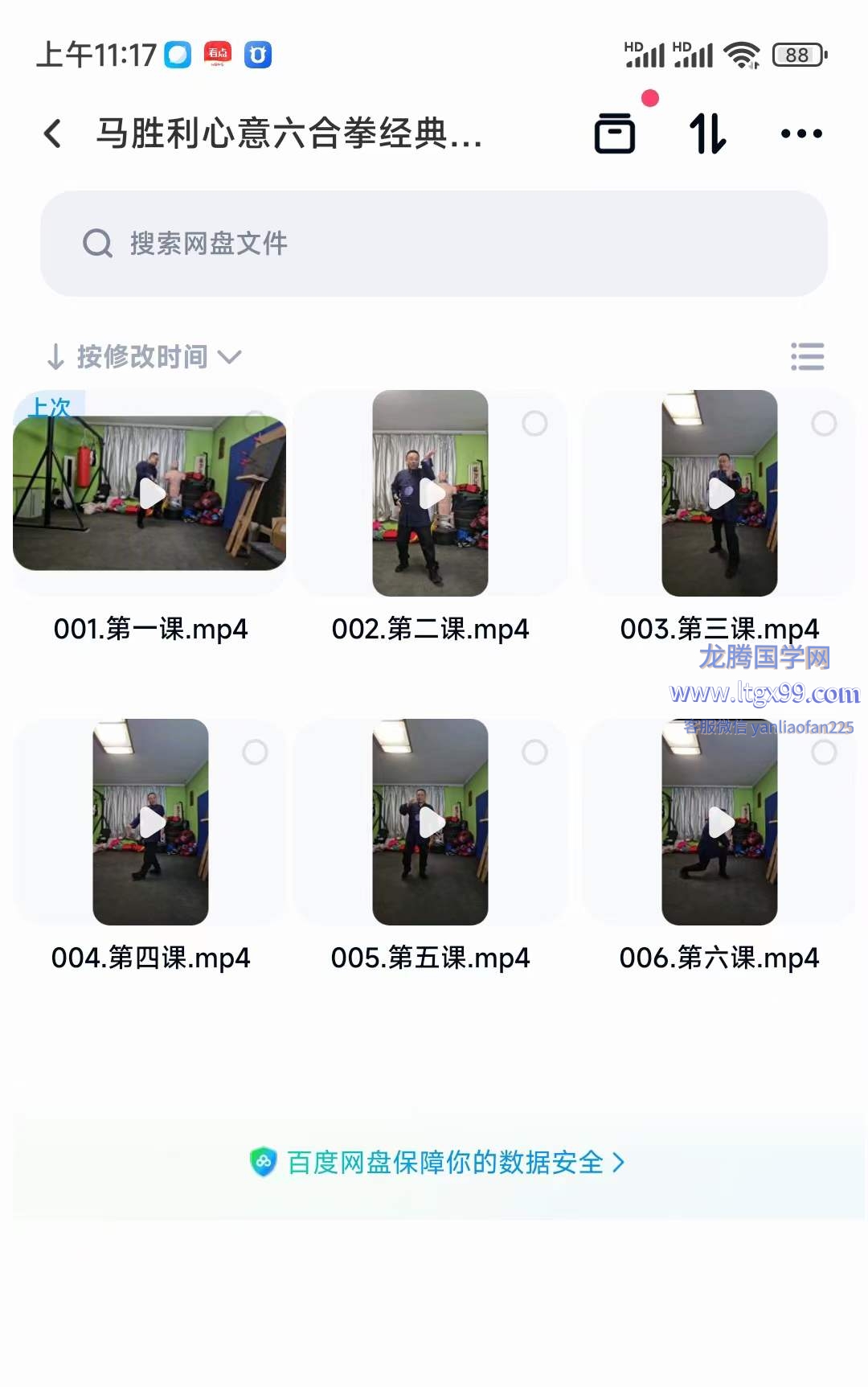
Task: Open video 004.第四课.mp4
Action: [x=150, y=822]
